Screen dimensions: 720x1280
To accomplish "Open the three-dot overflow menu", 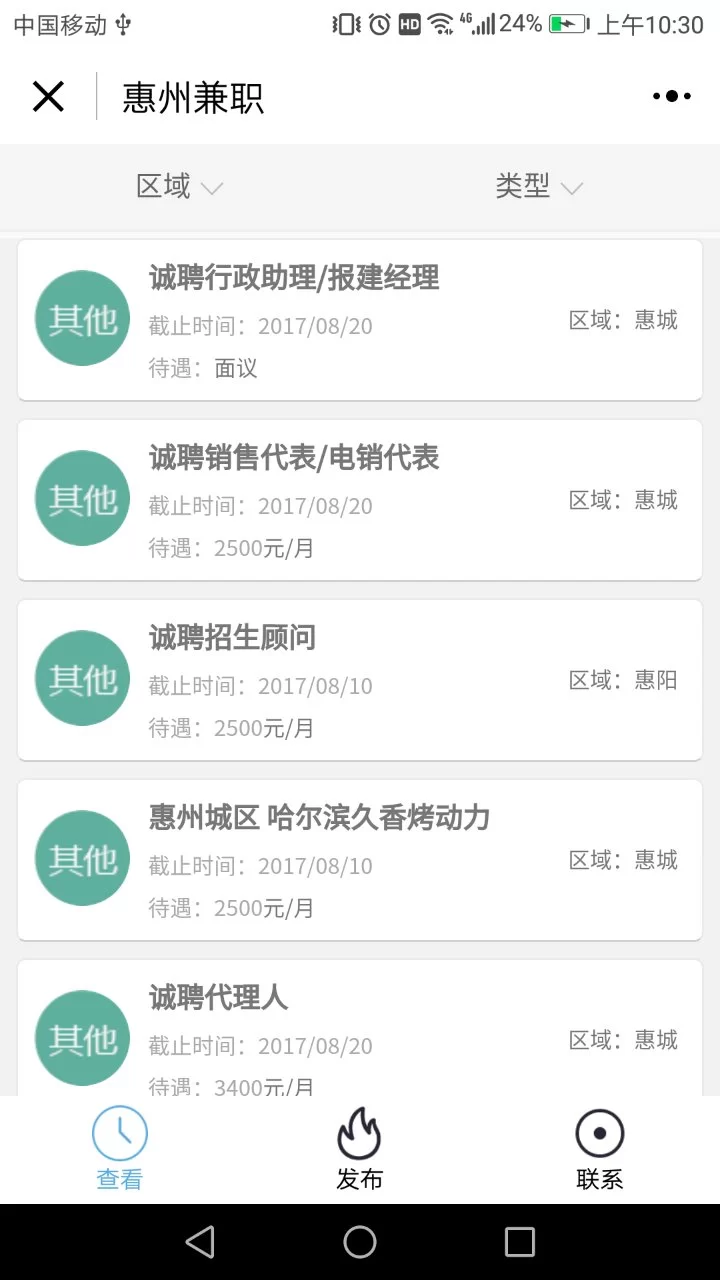I will click(671, 97).
